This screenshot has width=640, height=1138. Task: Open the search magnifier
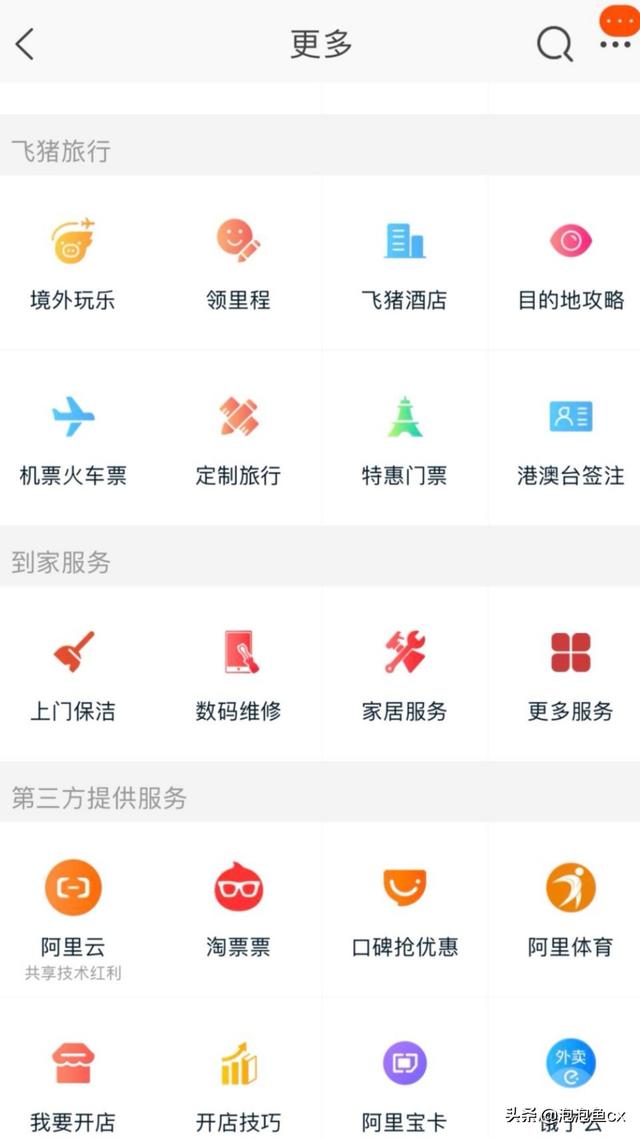pos(554,44)
